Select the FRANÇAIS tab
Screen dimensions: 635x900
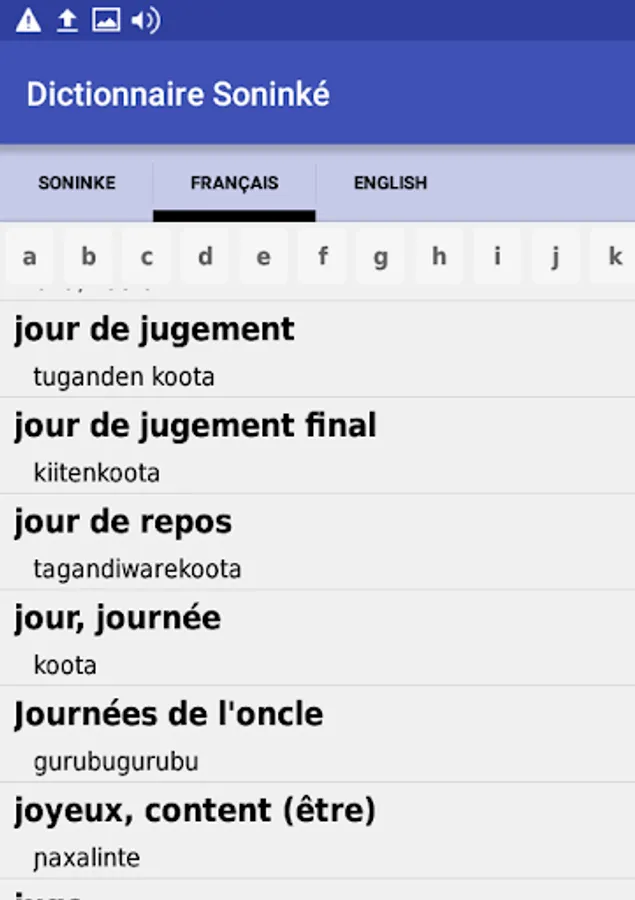pyautogui.click(x=234, y=183)
